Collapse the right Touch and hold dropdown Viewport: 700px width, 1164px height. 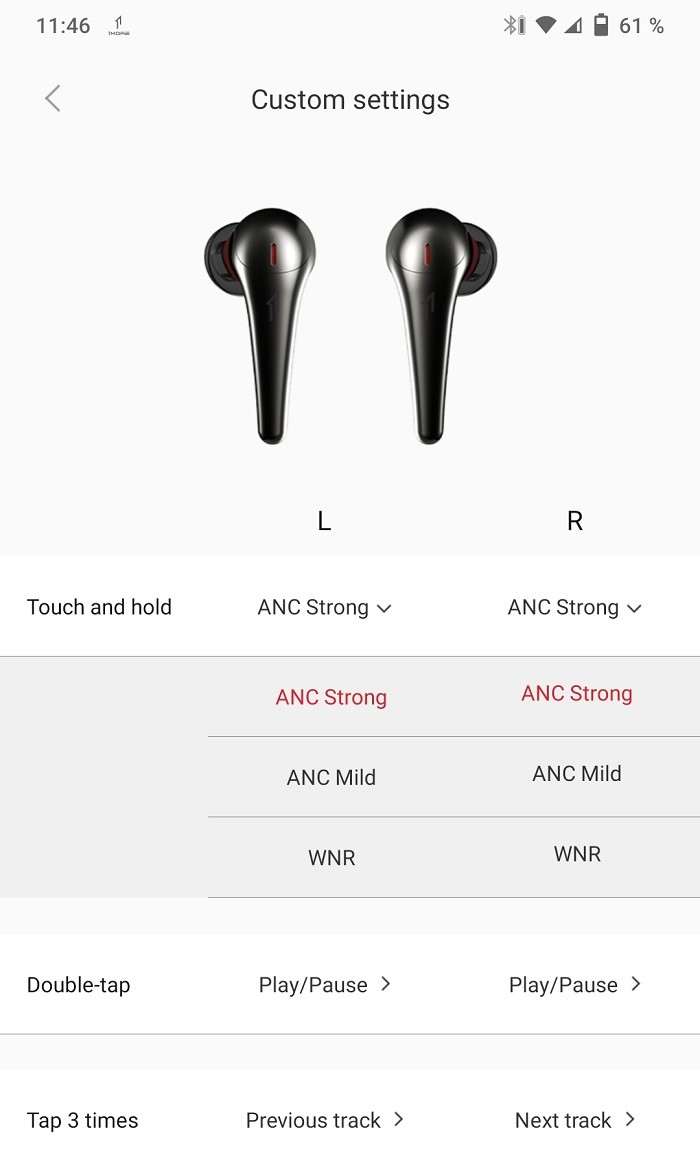(x=574, y=607)
